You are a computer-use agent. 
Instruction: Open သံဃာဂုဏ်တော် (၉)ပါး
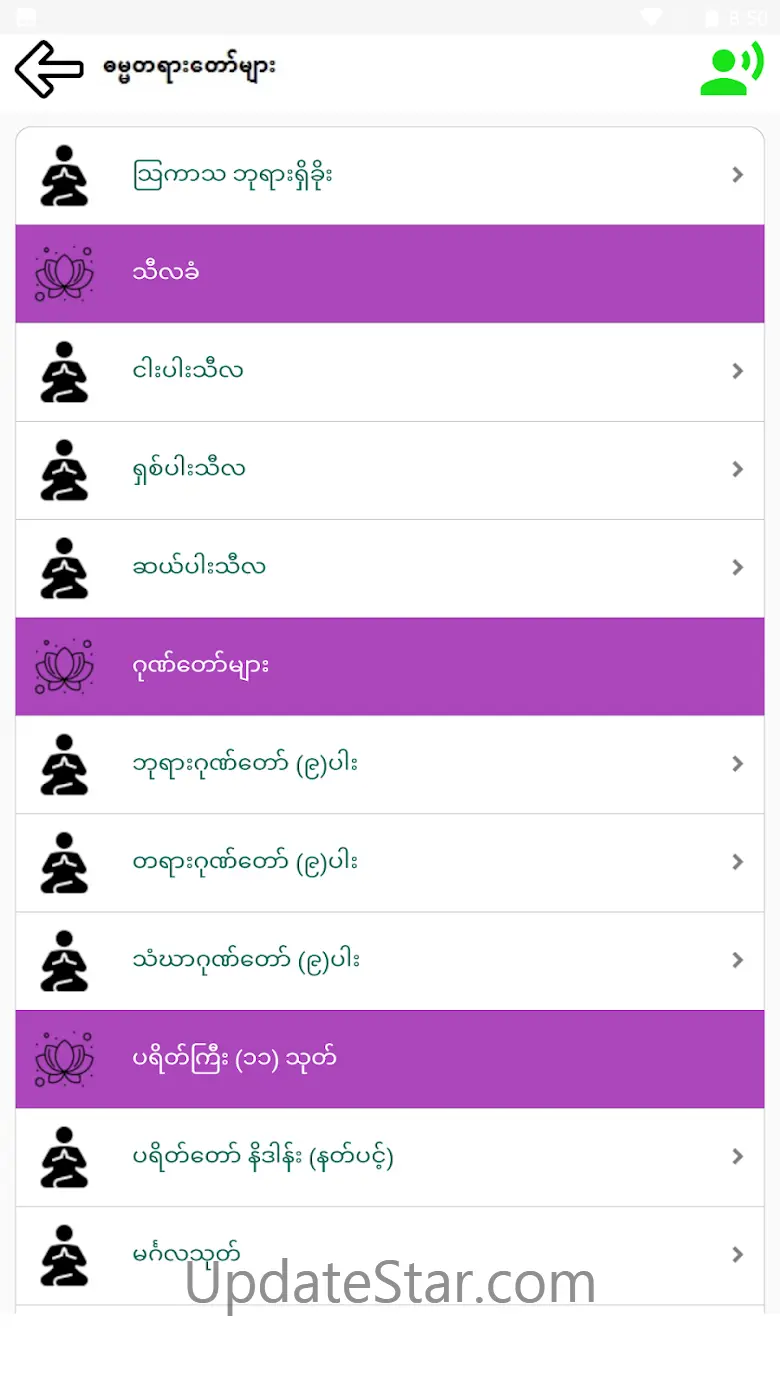coord(390,960)
